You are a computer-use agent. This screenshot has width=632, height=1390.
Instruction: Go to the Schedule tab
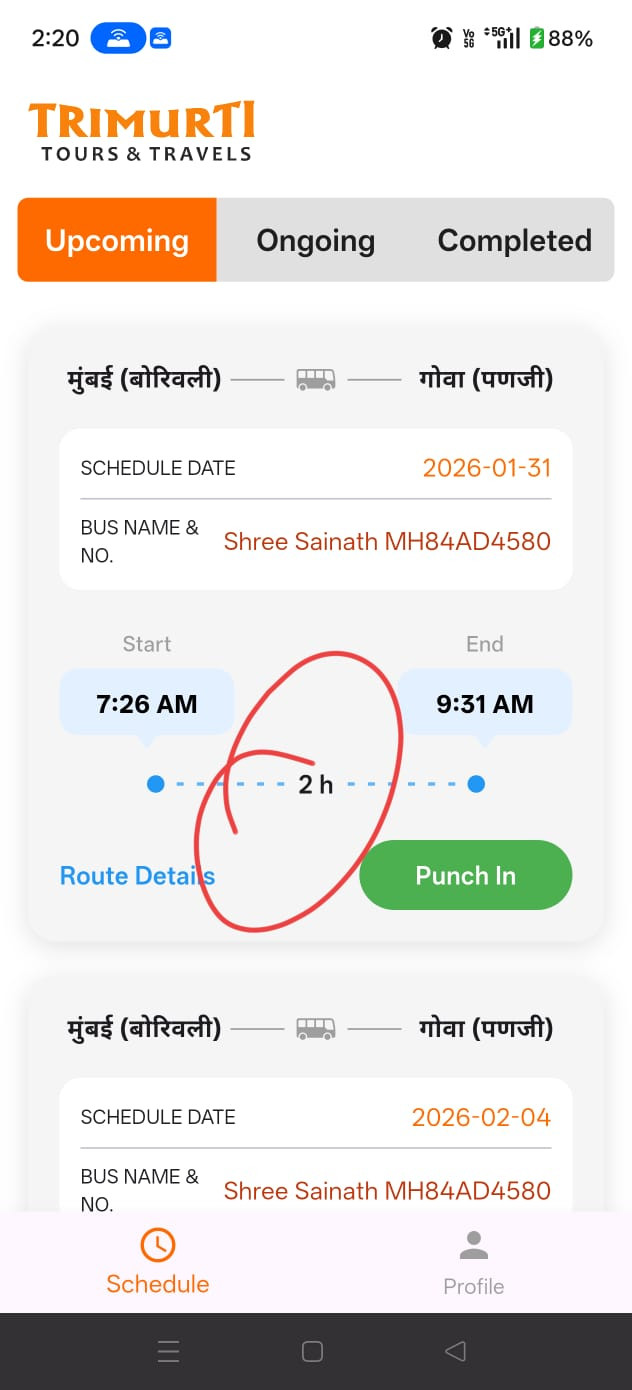point(158,1263)
